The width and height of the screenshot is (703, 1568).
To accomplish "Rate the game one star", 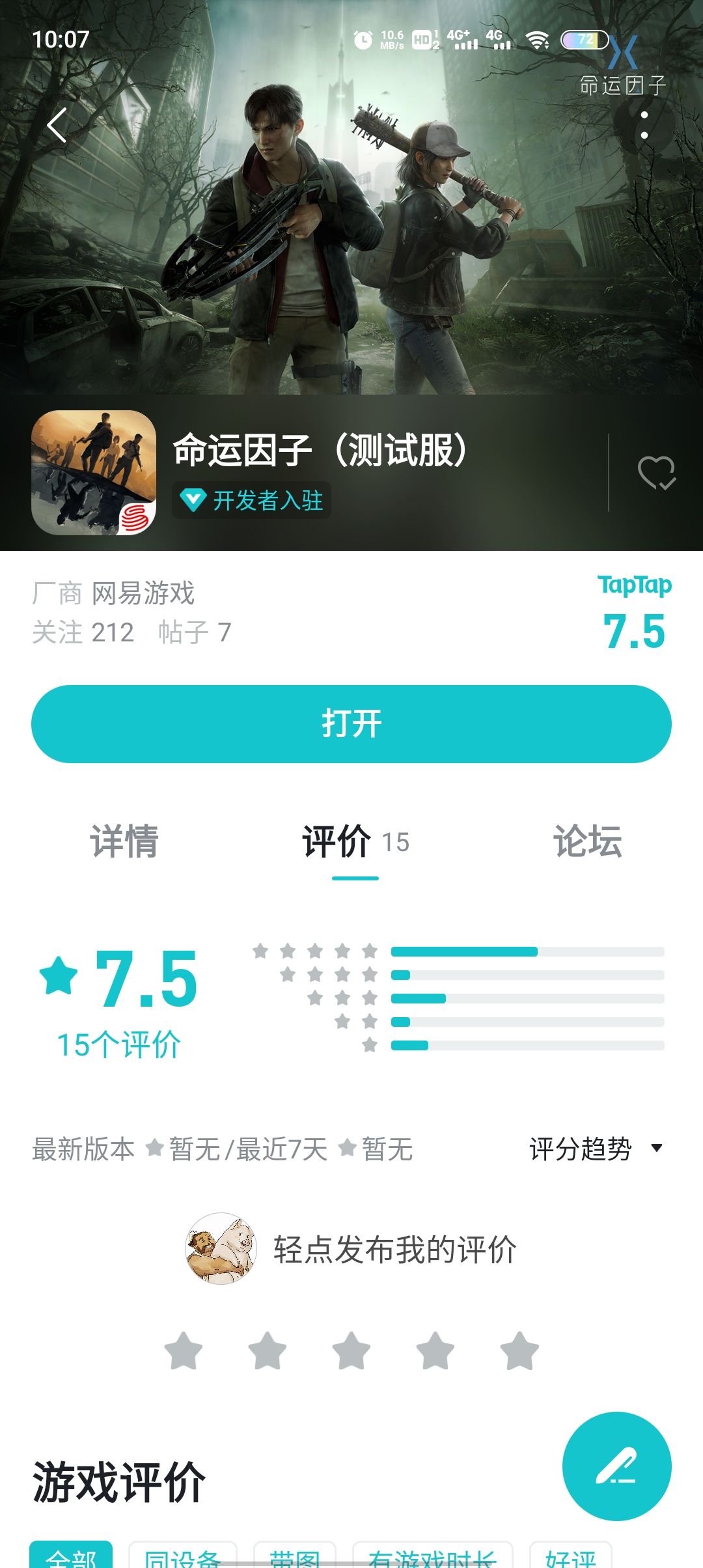I will [x=184, y=1351].
